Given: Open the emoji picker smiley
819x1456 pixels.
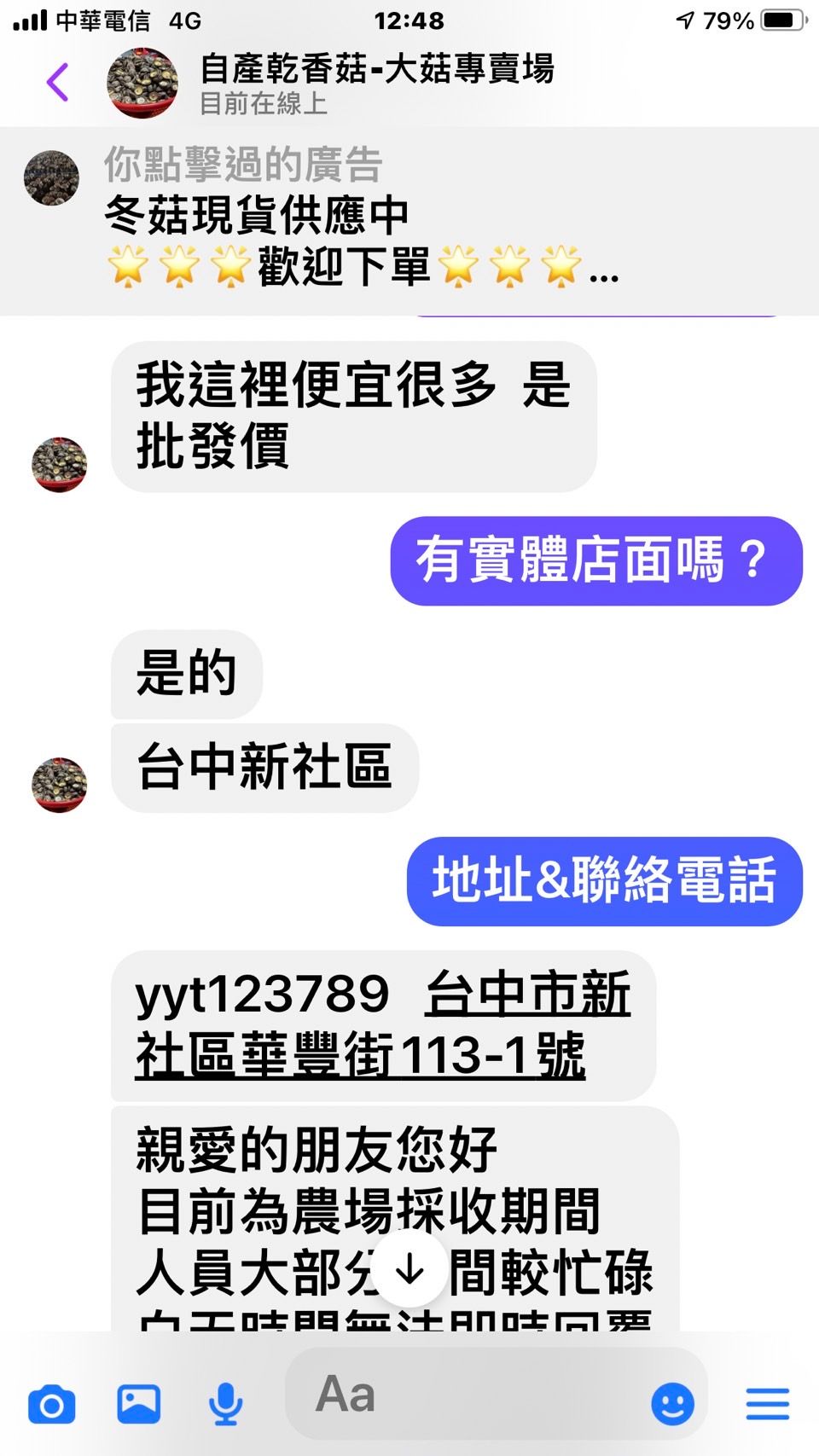Looking at the screenshot, I should 672,1404.
